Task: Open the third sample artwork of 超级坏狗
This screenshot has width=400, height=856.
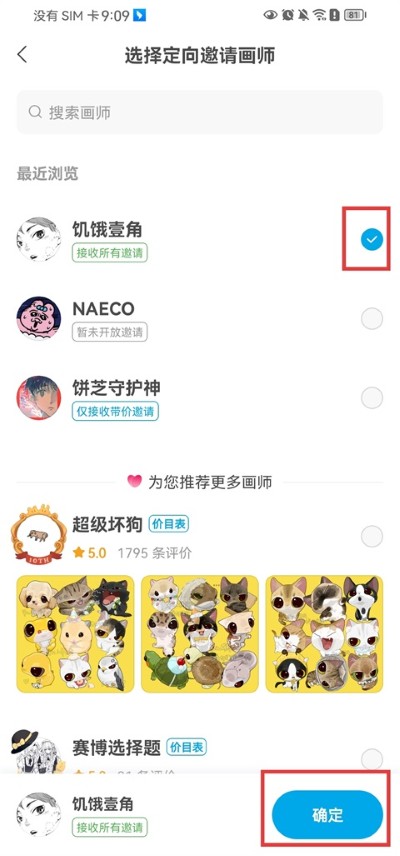Action: (324, 634)
